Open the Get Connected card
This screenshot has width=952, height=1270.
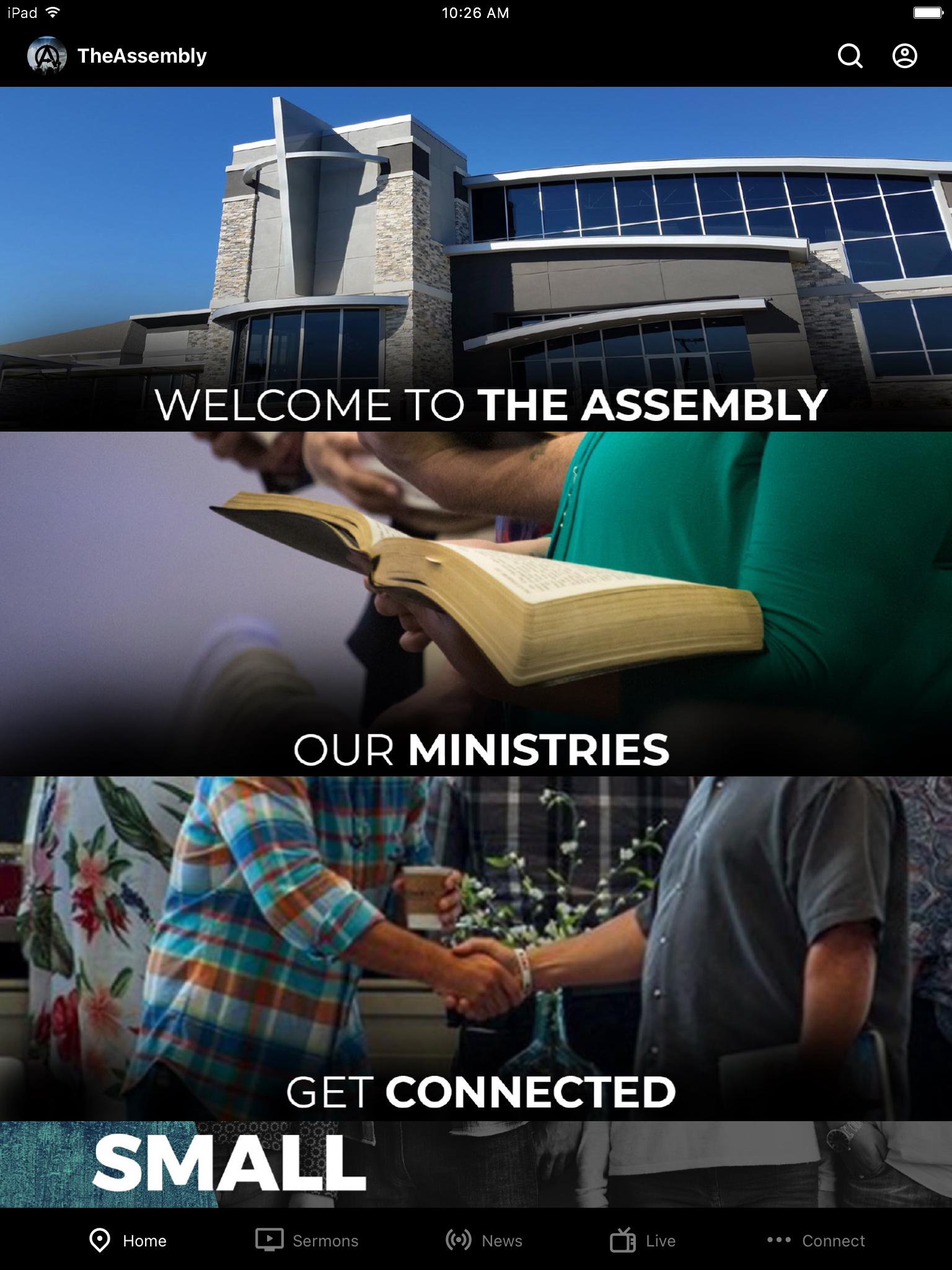pyautogui.click(x=476, y=948)
